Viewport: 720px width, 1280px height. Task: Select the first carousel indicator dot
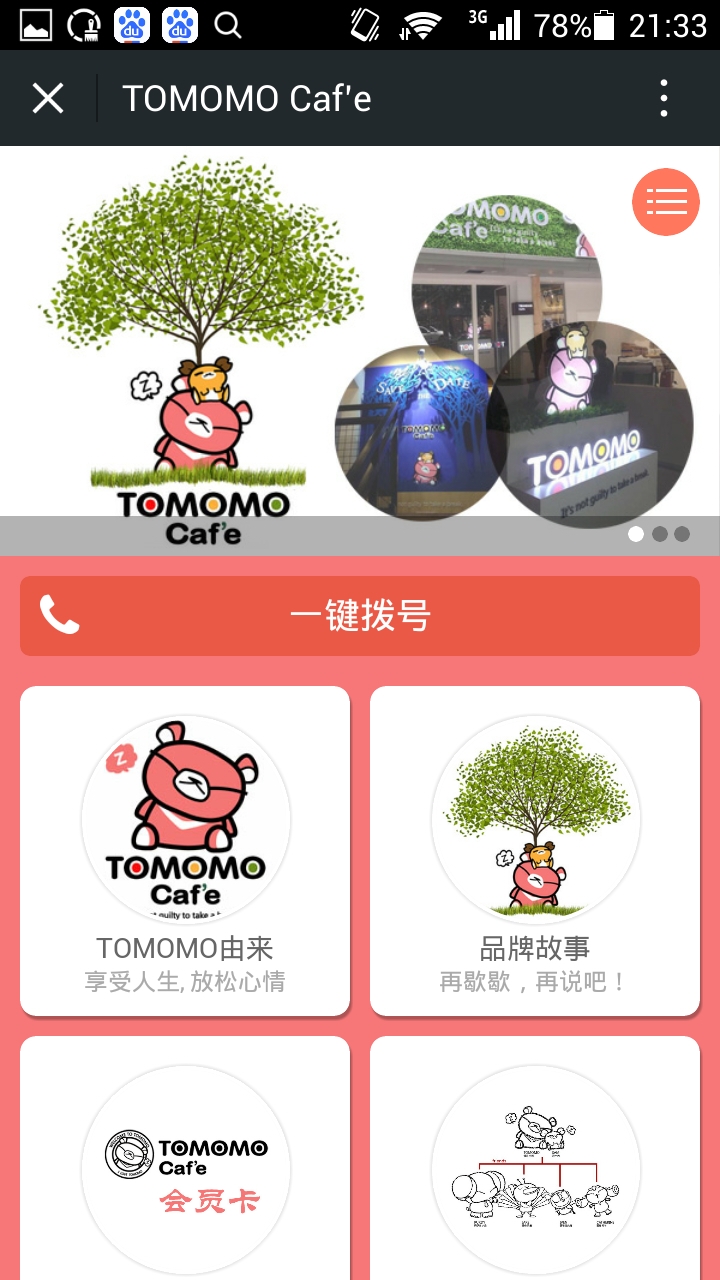(635, 534)
